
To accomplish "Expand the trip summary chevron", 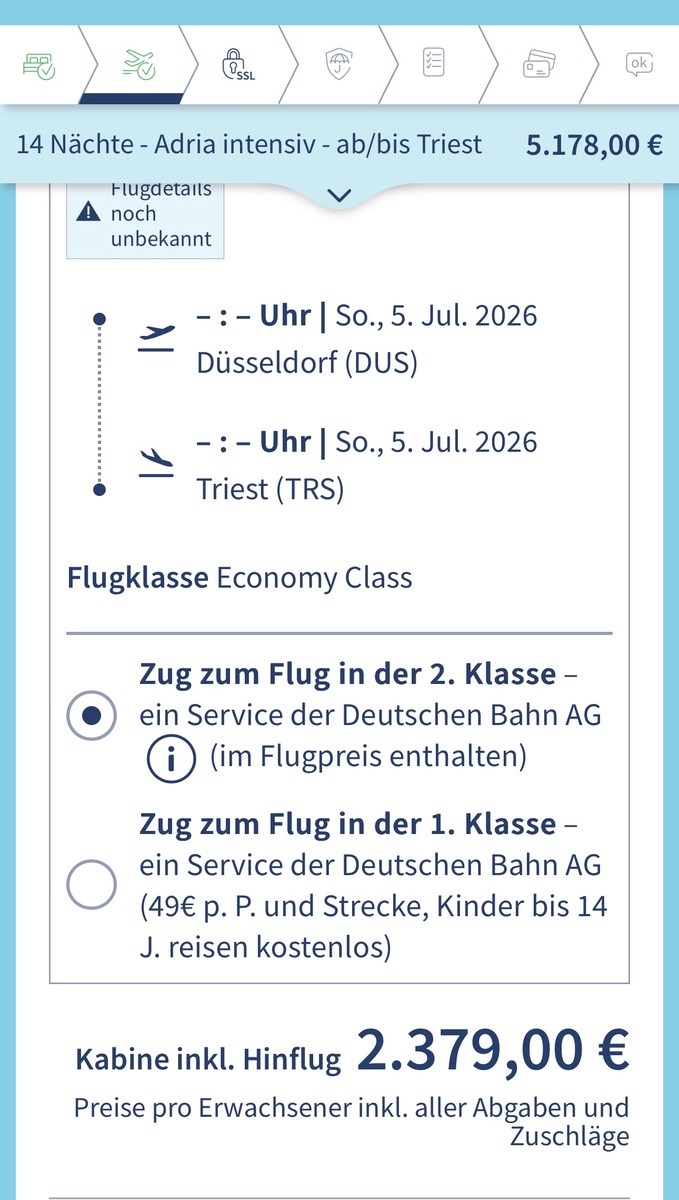I will click(x=339, y=196).
